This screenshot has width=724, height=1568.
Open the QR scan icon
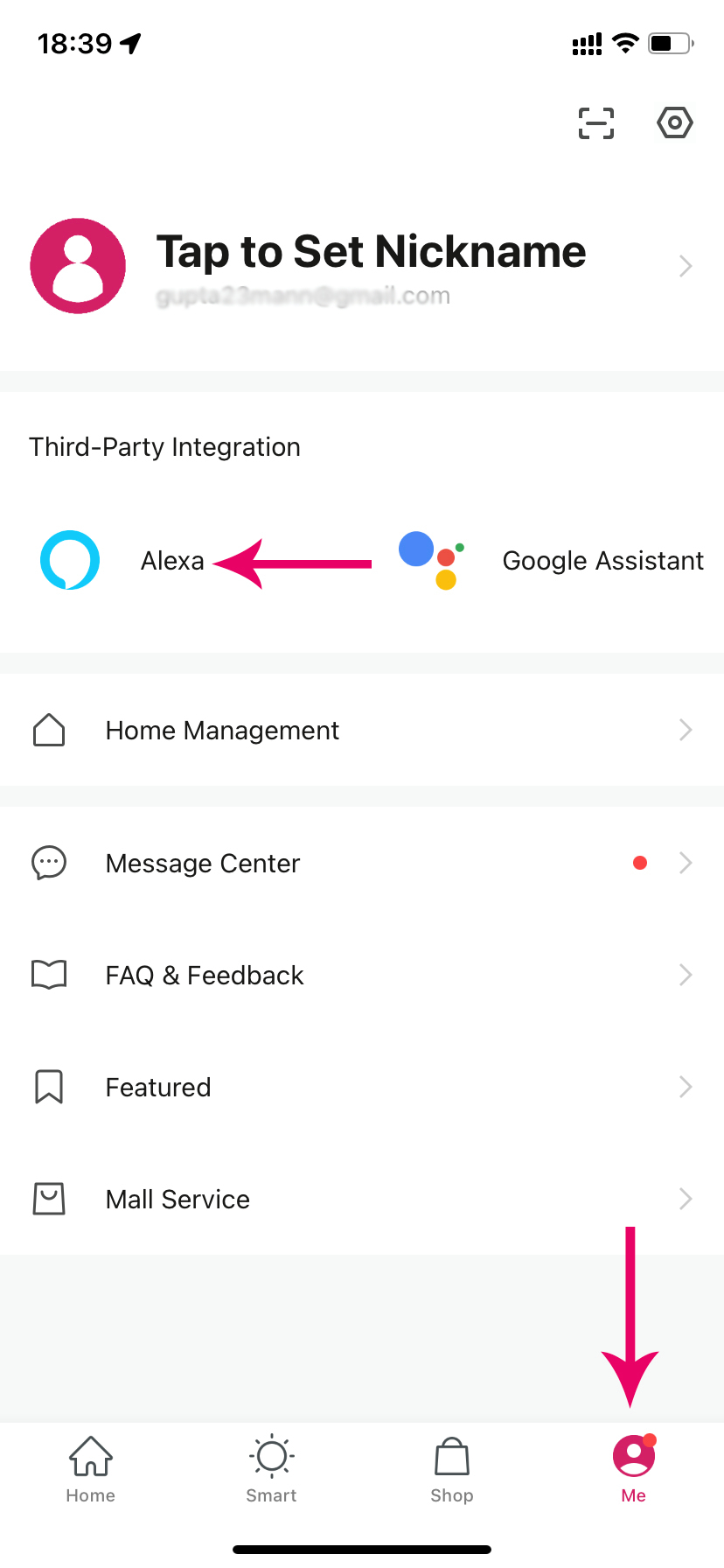pos(596,123)
